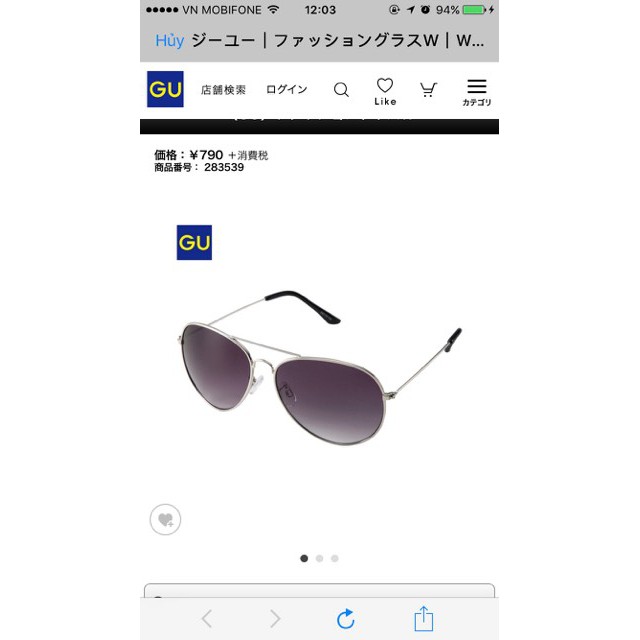Screen dimensions: 640x640
Task: Open 店舗検索 store search
Action: (x=223, y=90)
